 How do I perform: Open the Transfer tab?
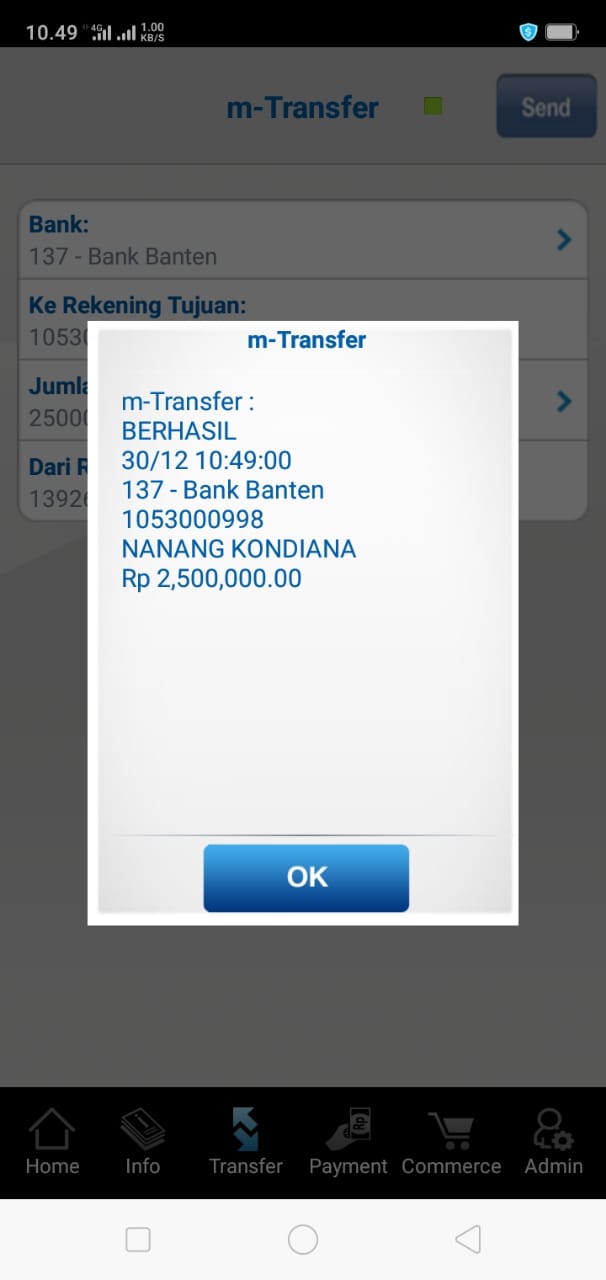pyautogui.click(x=246, y=1142)
